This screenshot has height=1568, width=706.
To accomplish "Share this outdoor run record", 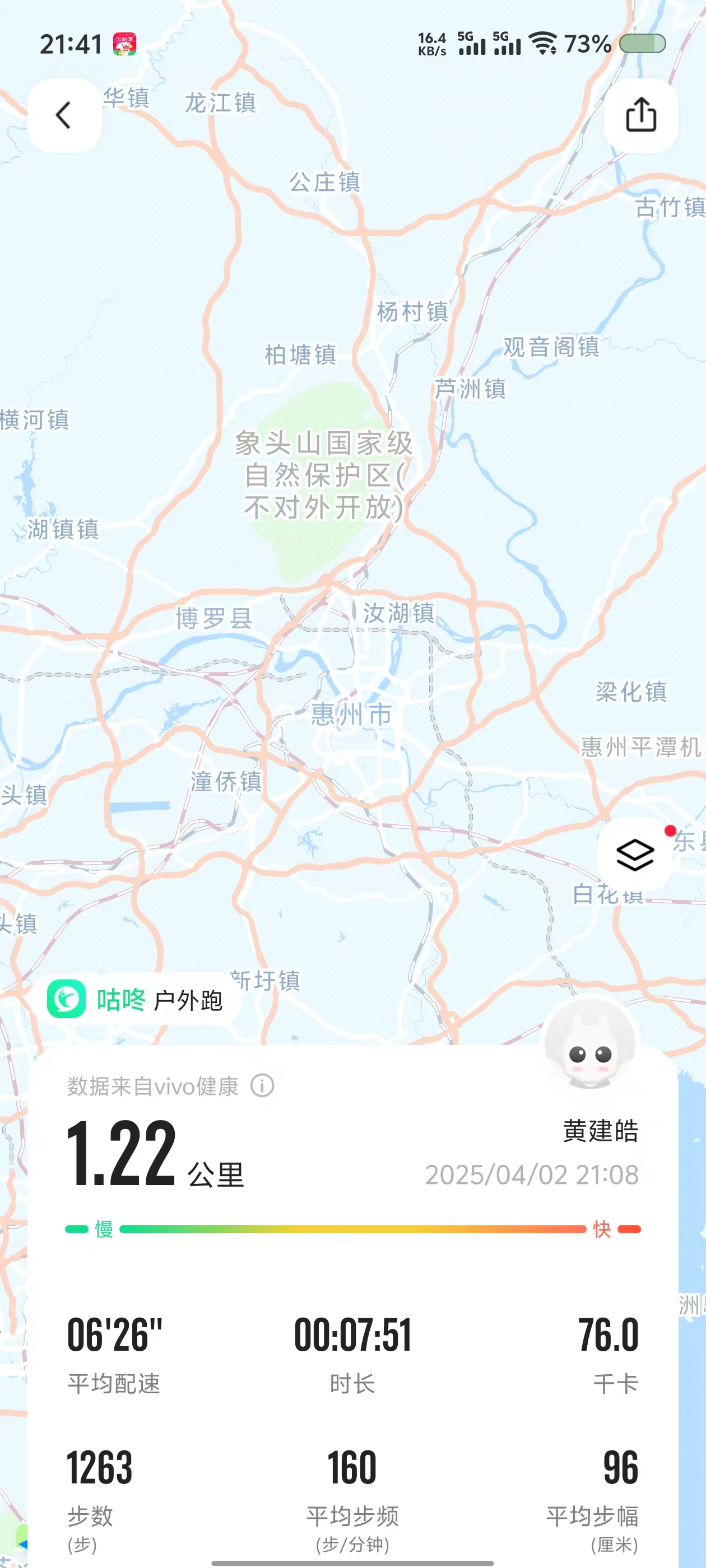I will tap(640, 115).
